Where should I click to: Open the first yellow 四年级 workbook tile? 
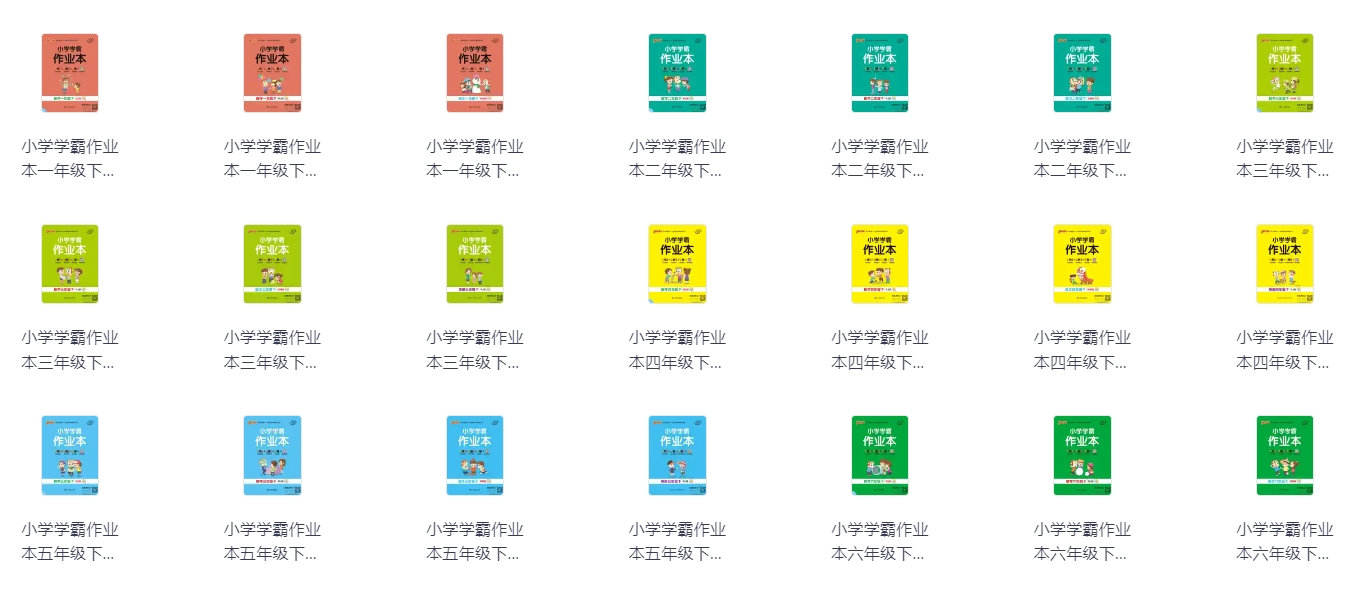(x=677, y=264)
